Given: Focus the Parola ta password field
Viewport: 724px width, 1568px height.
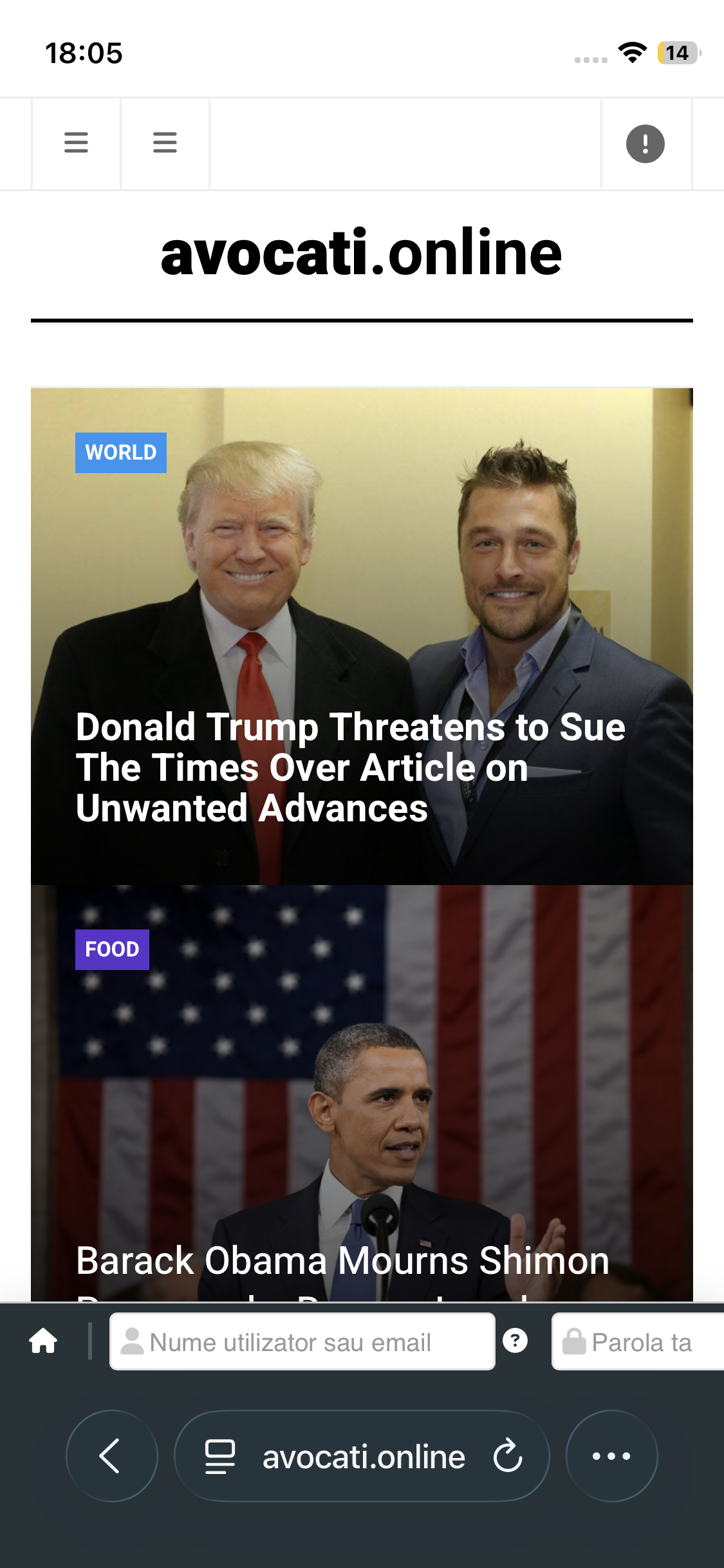Looking at the screenshot, I should tap(640, 1342).
